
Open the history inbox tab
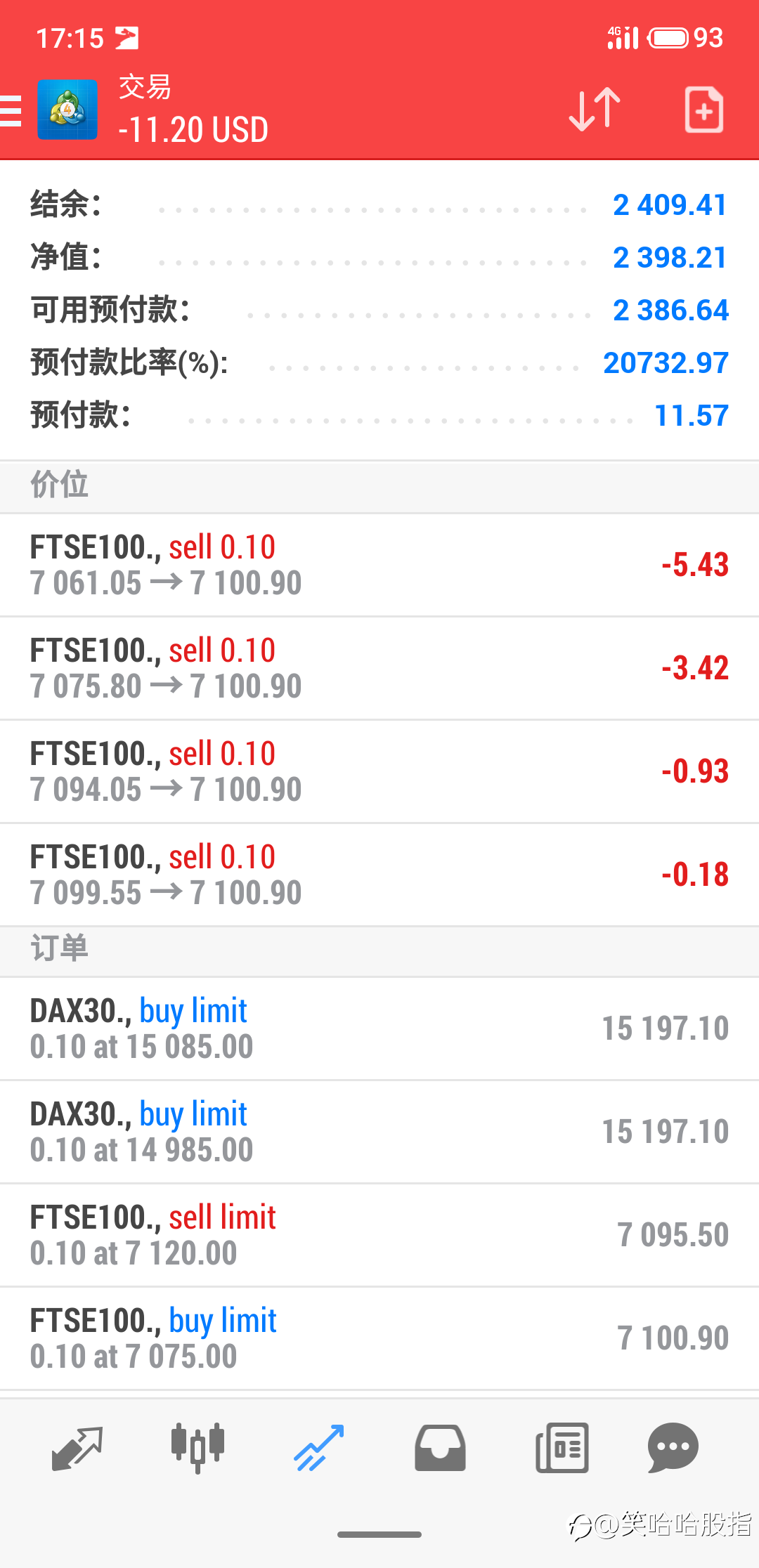(x=440, y=1448)
